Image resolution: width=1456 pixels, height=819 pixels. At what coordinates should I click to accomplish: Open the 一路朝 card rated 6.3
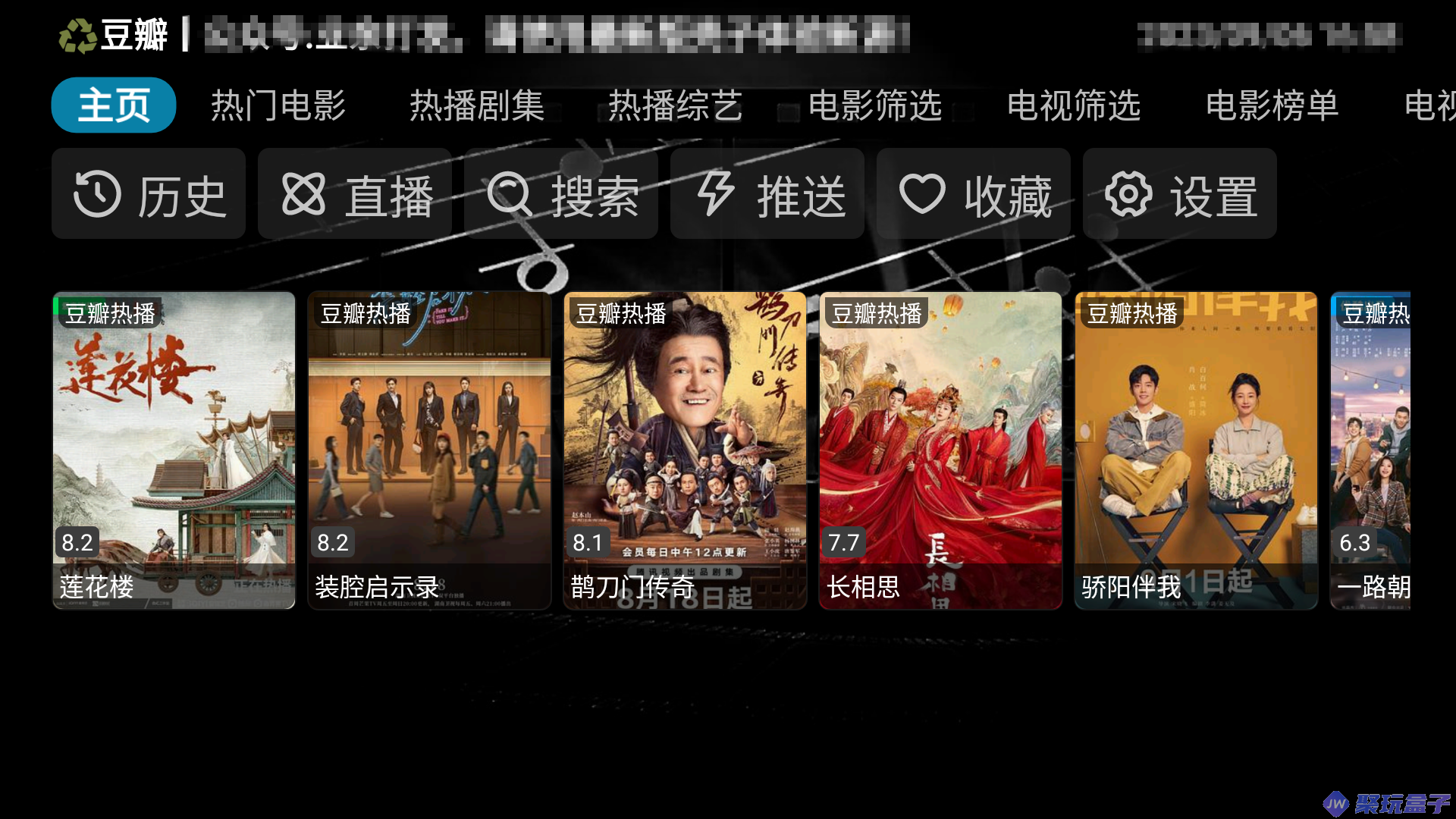(x=1370, y=450)
